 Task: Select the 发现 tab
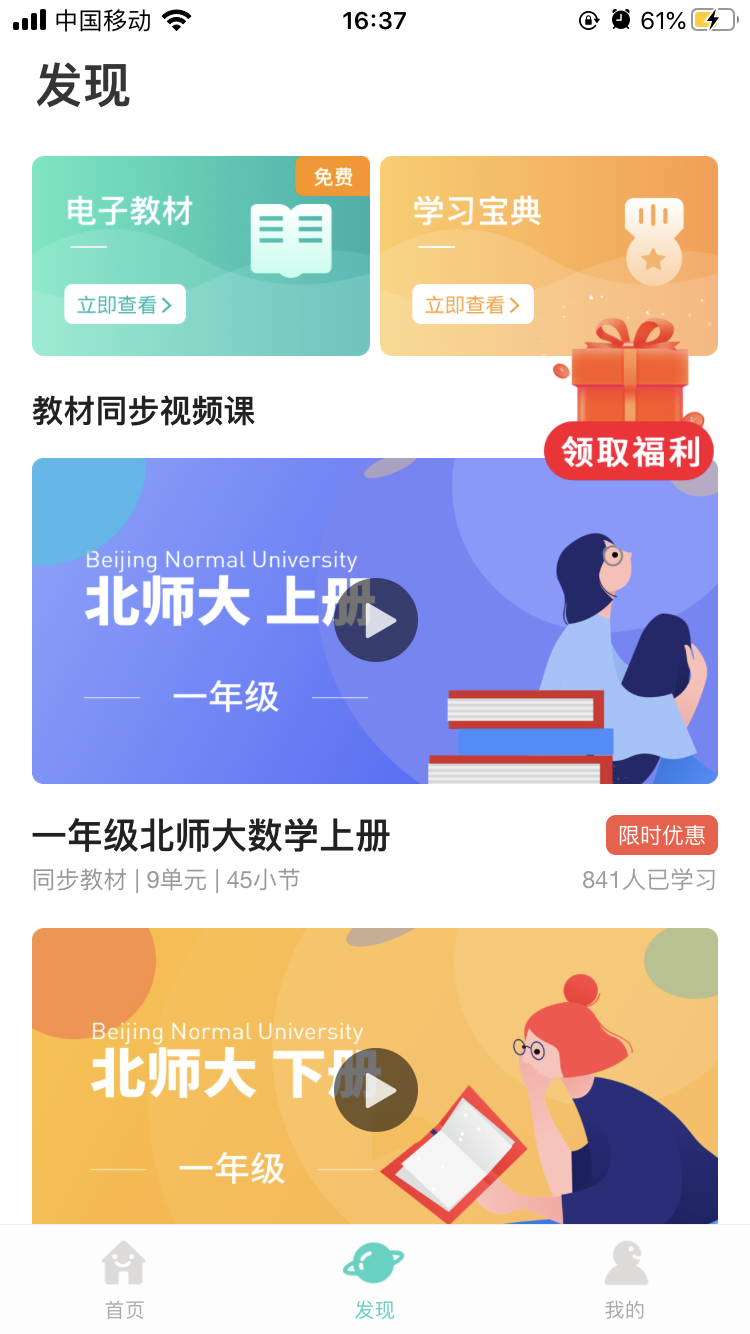pos(375,1280)
